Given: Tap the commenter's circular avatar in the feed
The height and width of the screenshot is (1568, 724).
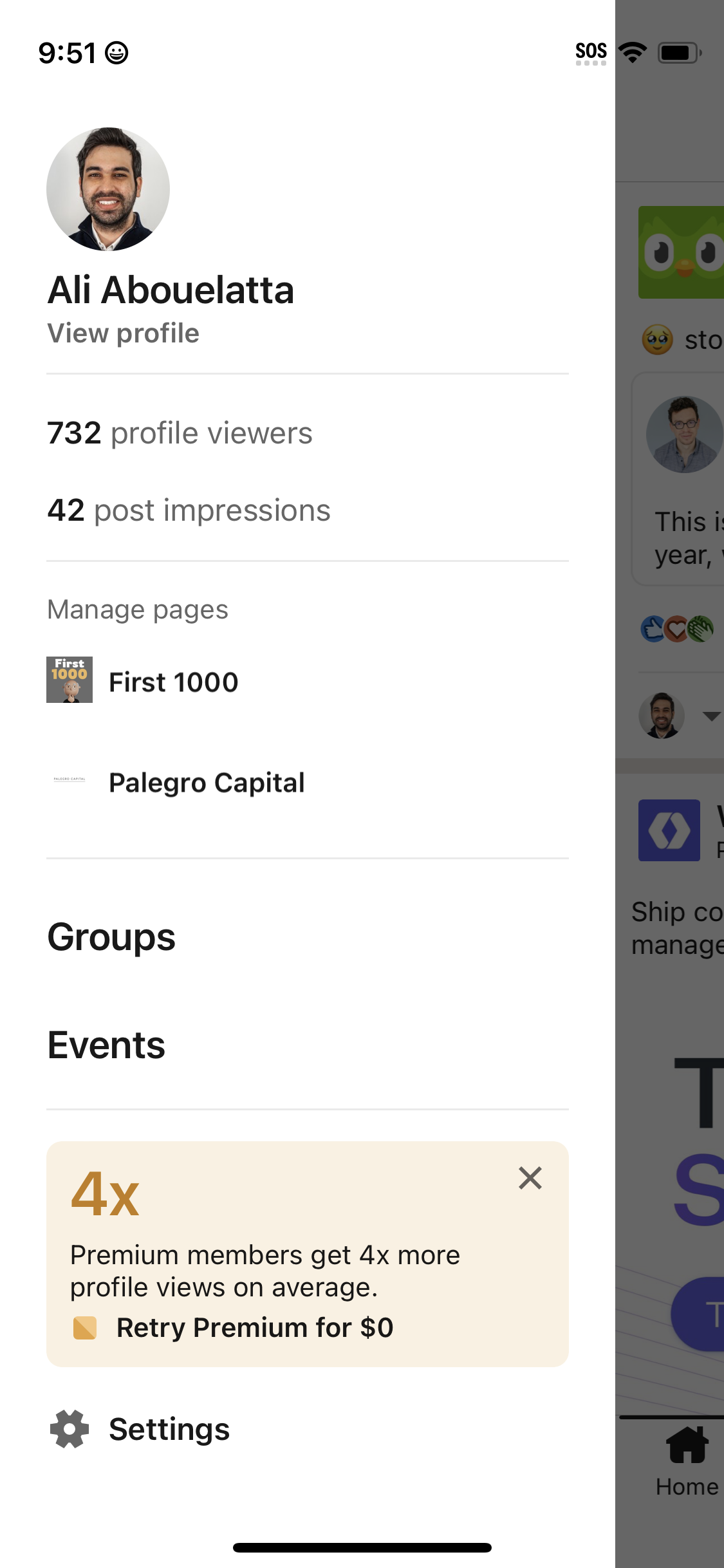Looking at the screenshot, I should (684, 435).
